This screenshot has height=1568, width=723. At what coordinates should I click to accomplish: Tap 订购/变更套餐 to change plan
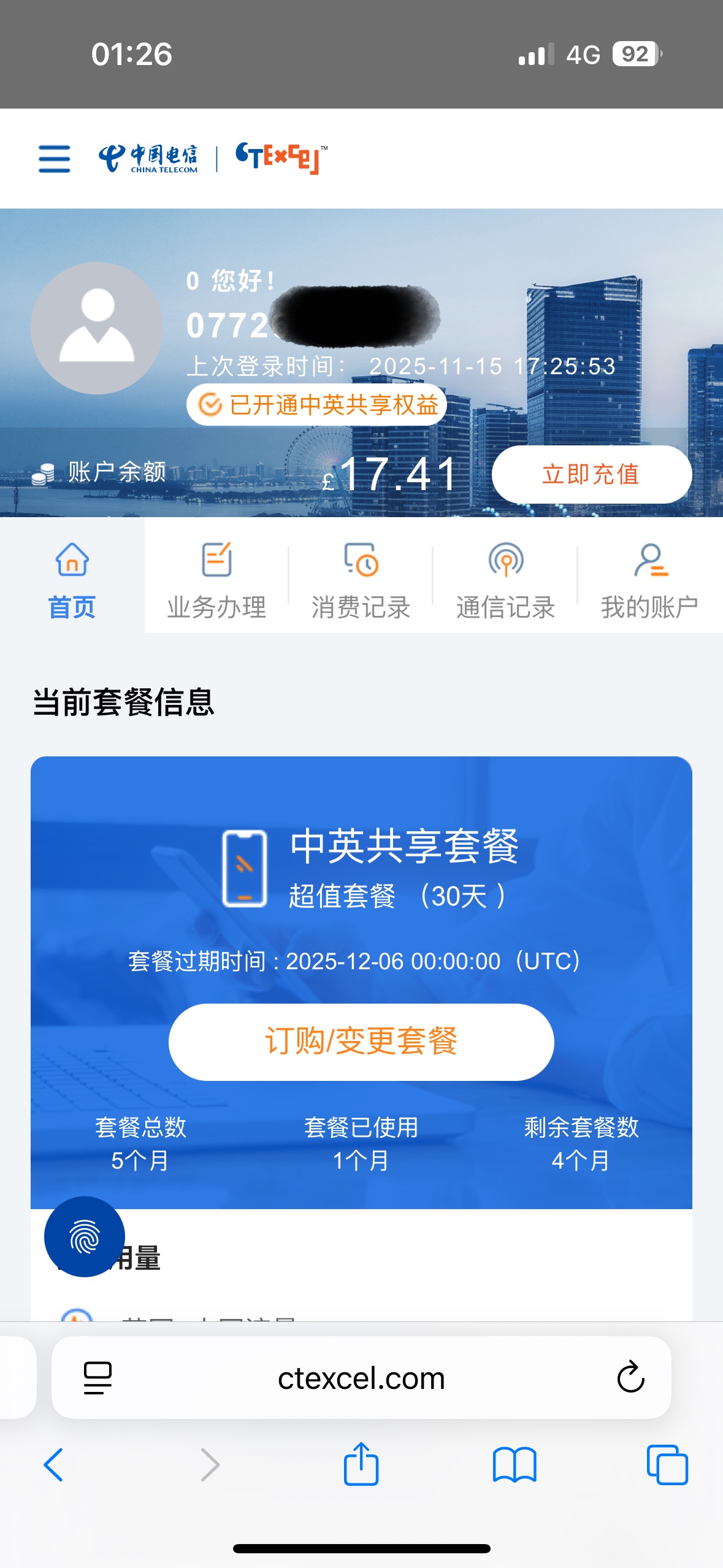(x=361, y=1042)
